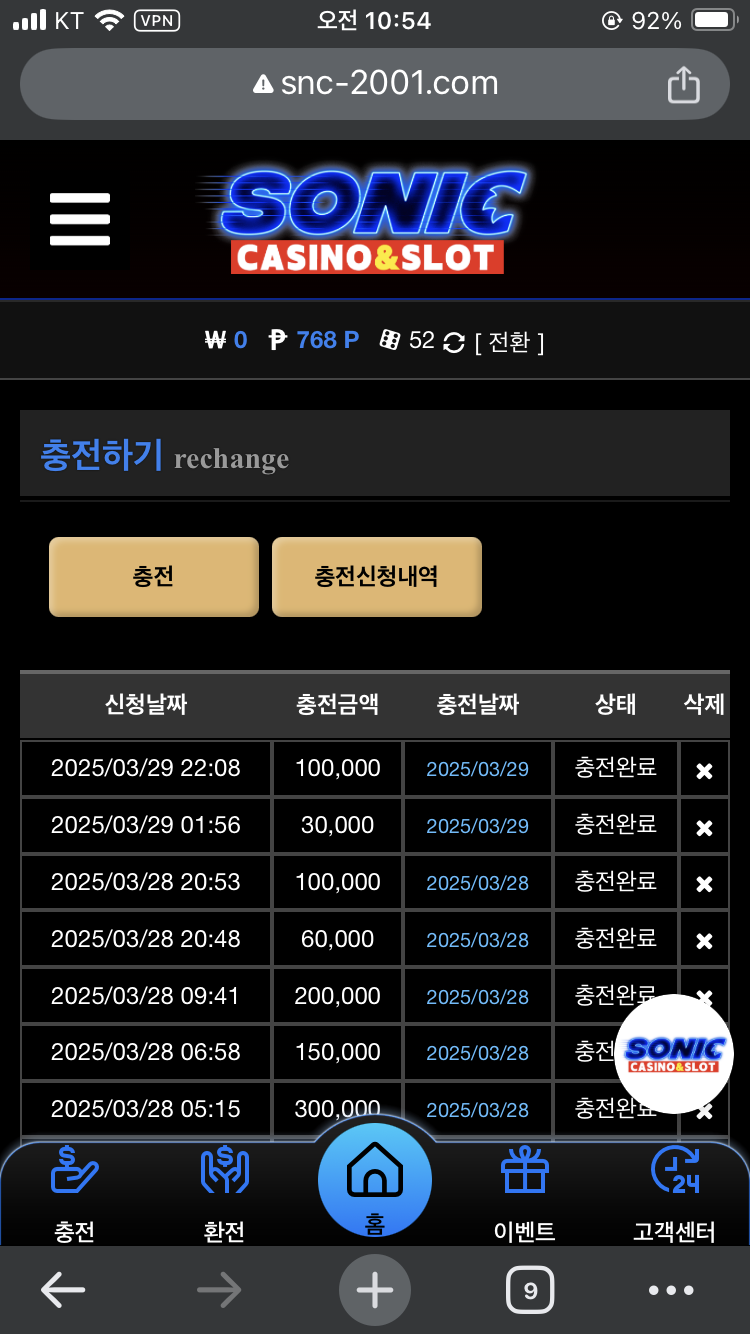Refresh balance with the circular arrows icon
The width and height of the screenshot is (750, 1334).
[454, 343]
